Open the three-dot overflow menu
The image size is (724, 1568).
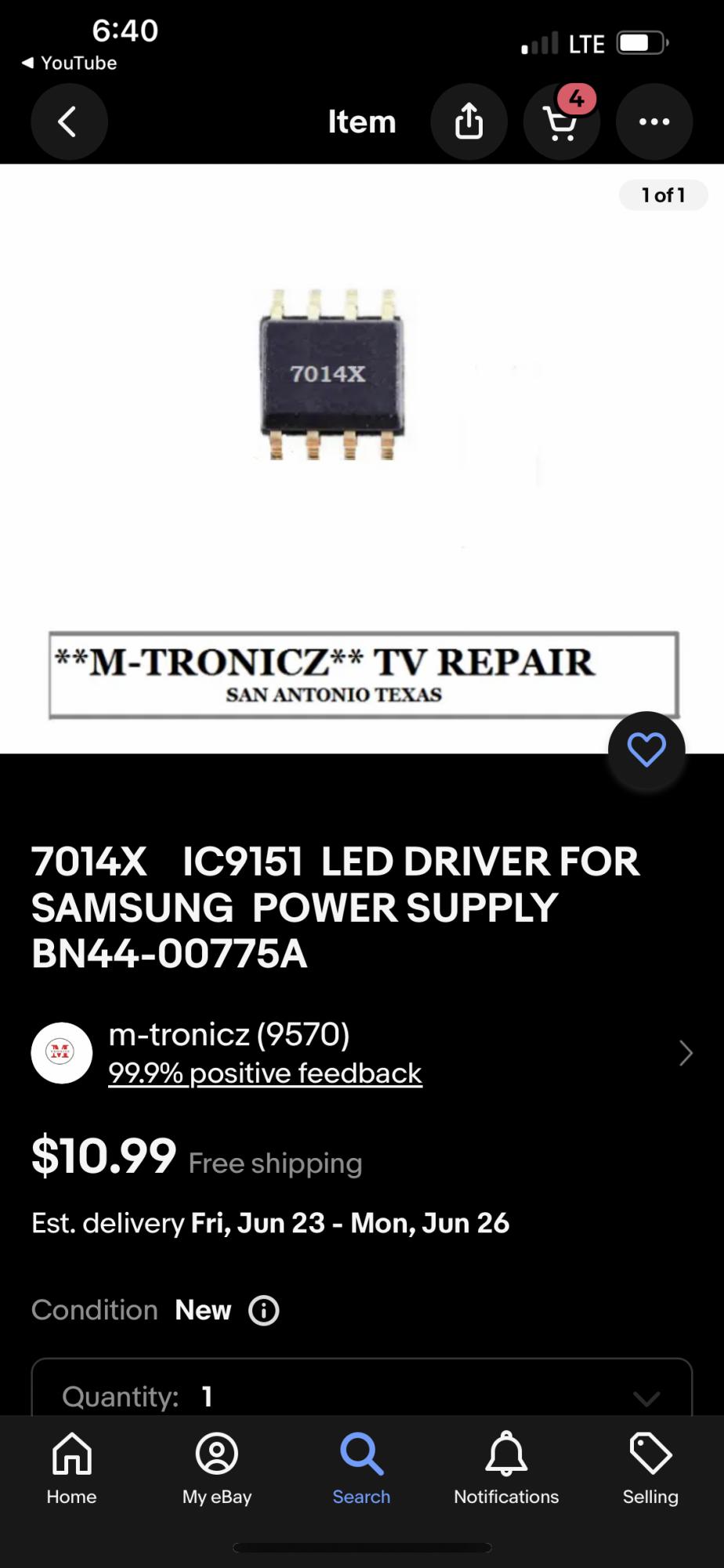653,122
